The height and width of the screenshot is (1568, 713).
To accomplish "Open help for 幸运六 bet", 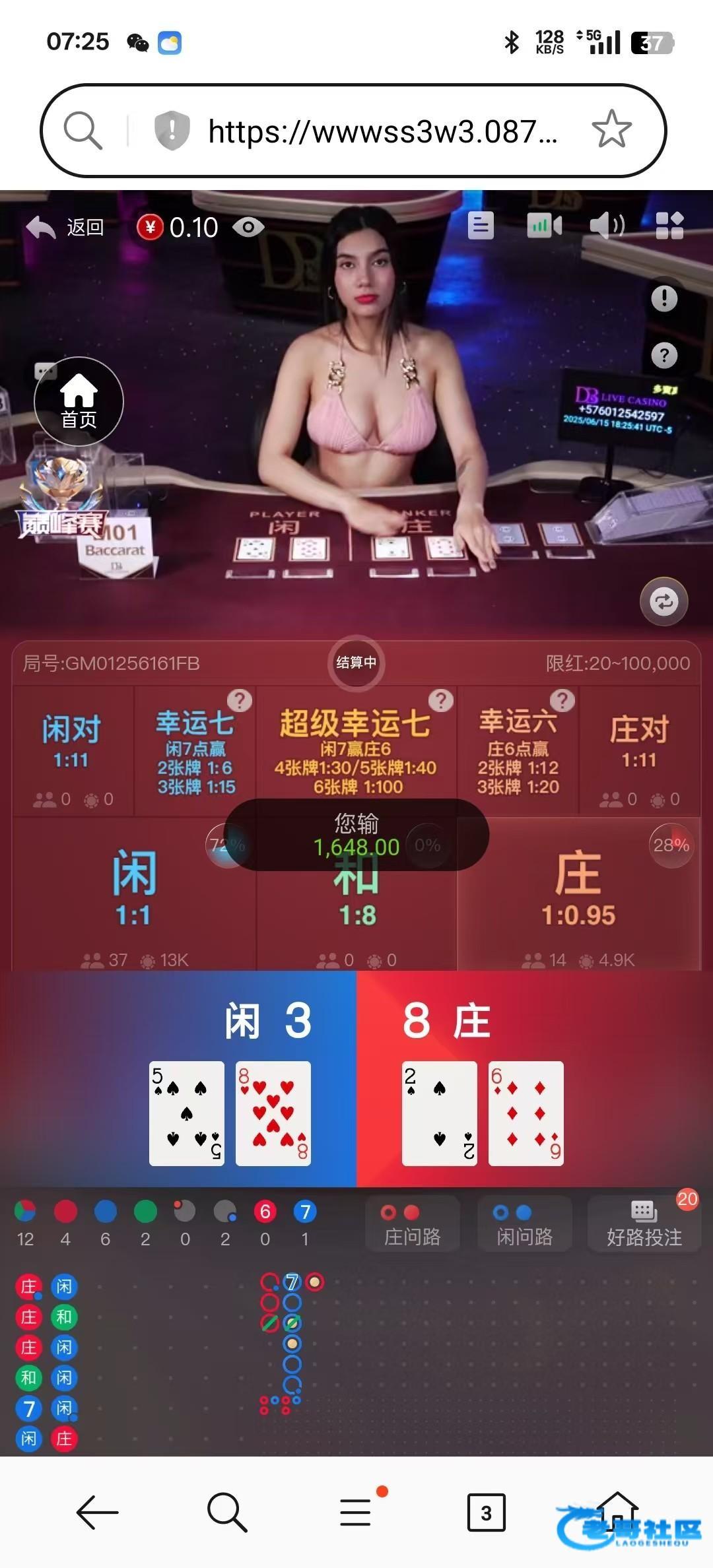I will [562, 700].
